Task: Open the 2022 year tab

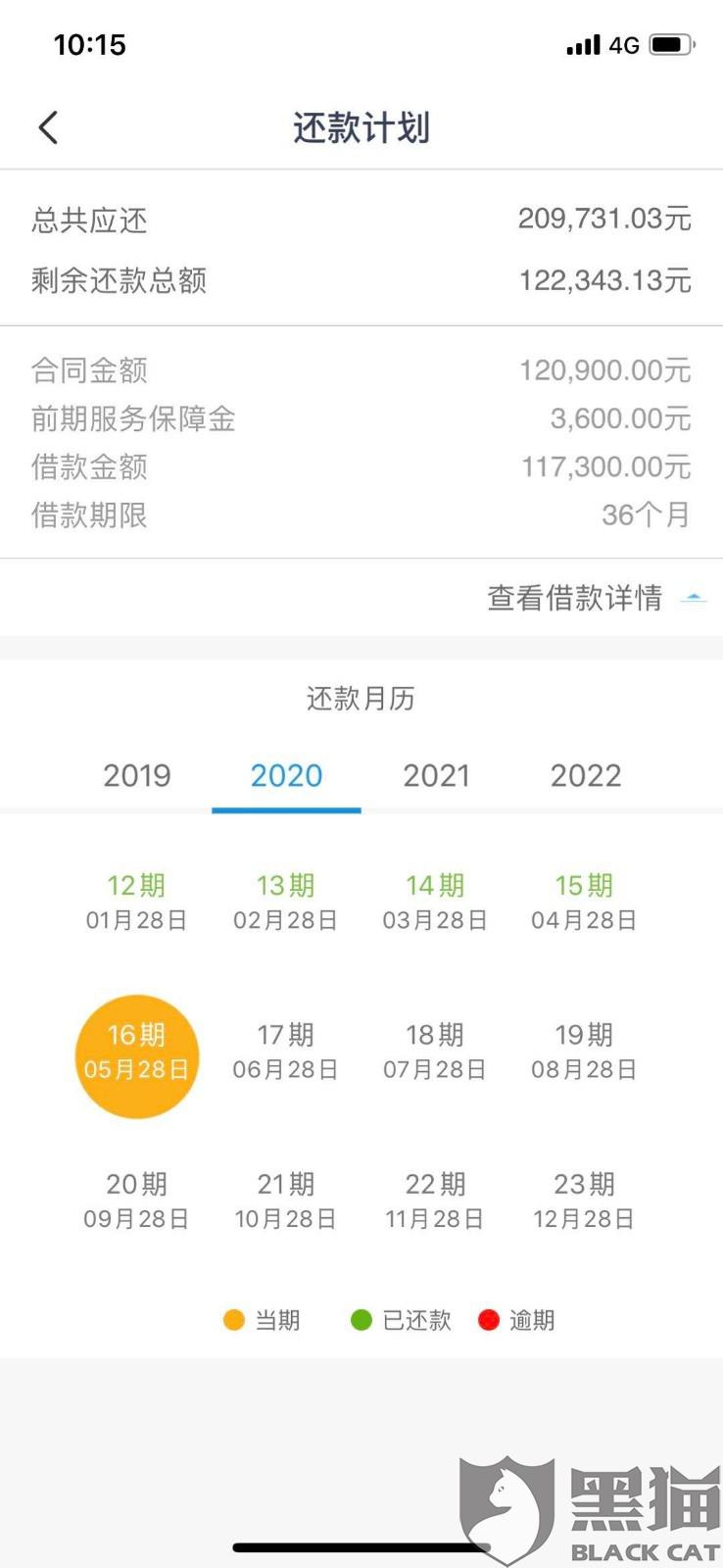Action: coord(586,775)
